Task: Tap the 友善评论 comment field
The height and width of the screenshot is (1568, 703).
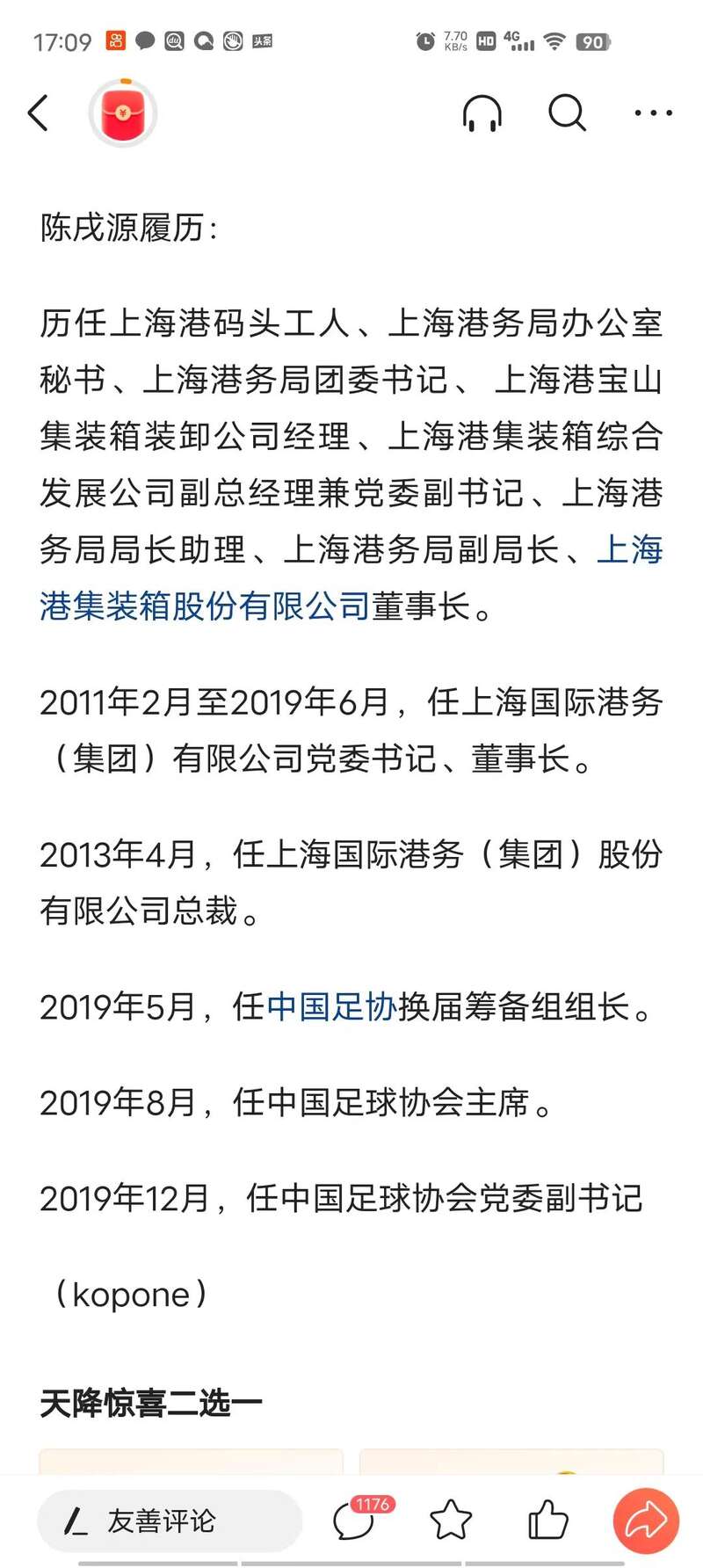Action: click(170, 1521)
